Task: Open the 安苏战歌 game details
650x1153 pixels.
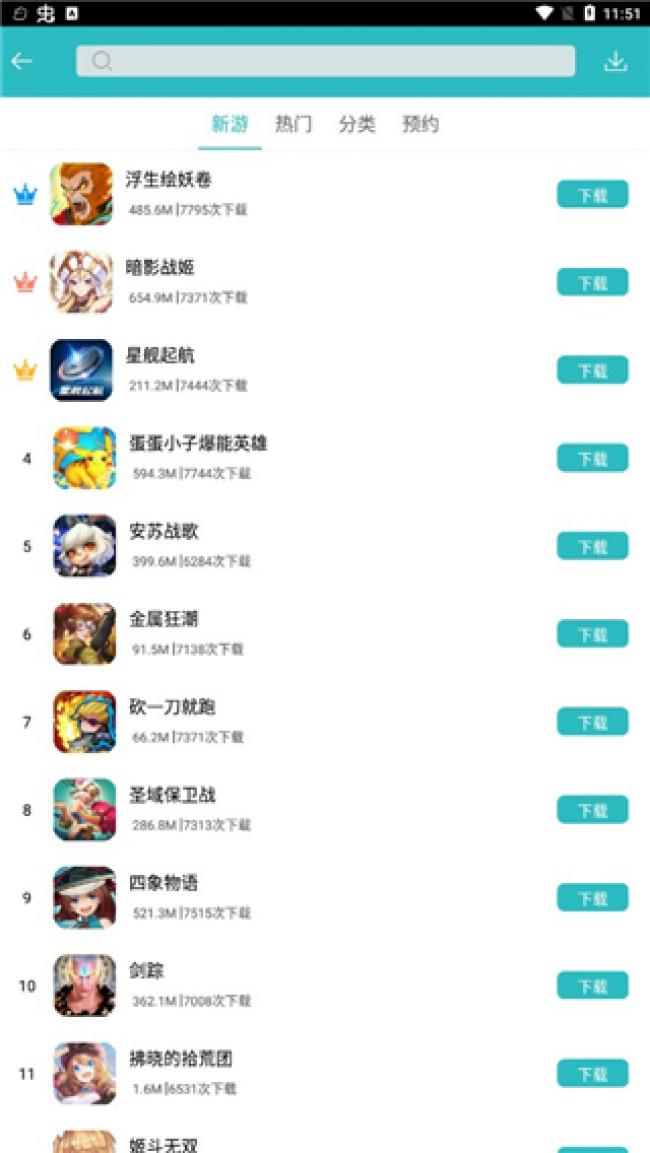Action: pyautogui.click(x=165, y=532)
